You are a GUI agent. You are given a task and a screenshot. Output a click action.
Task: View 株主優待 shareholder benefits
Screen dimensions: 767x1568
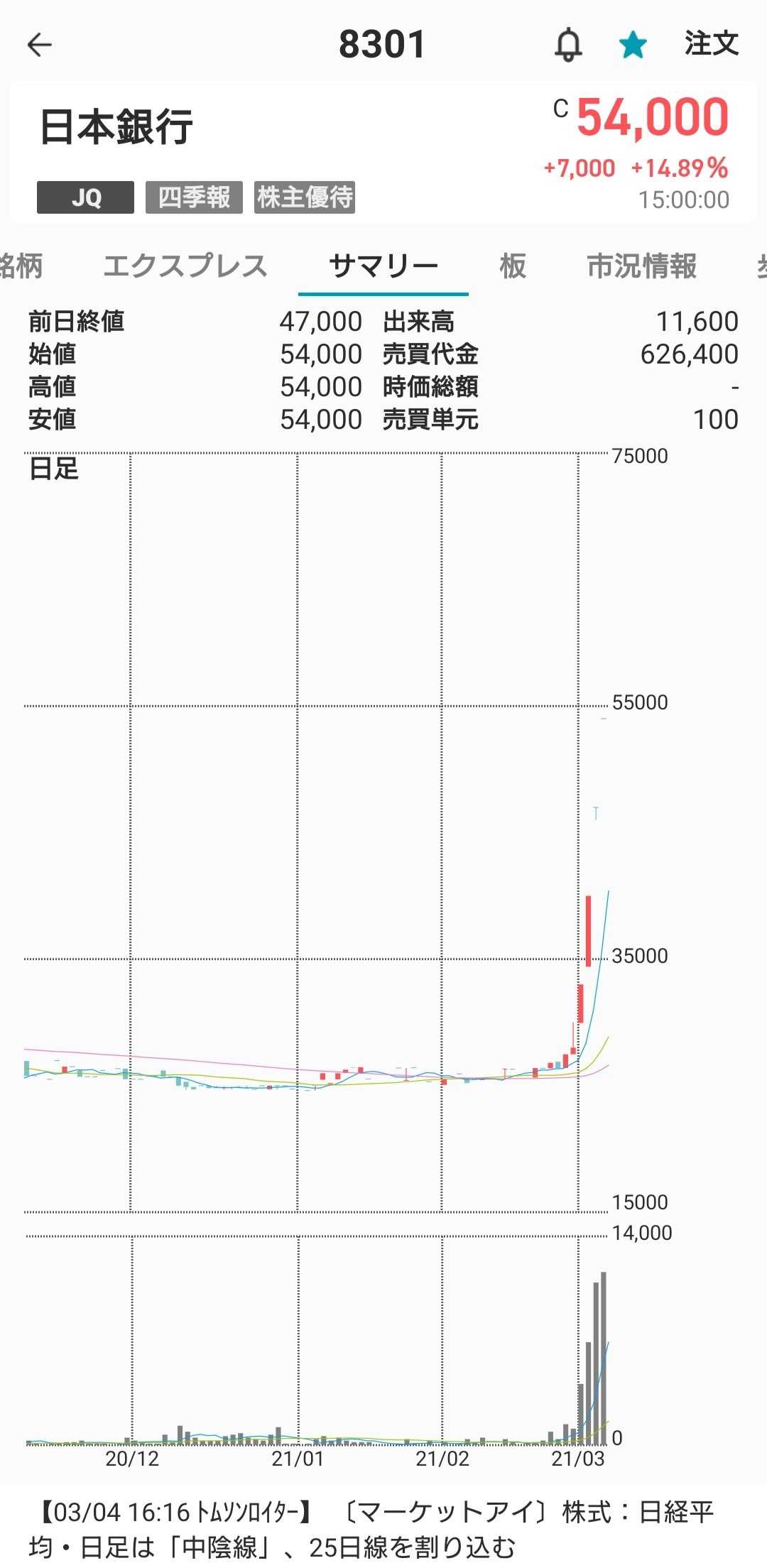click(x=305, y=197)
